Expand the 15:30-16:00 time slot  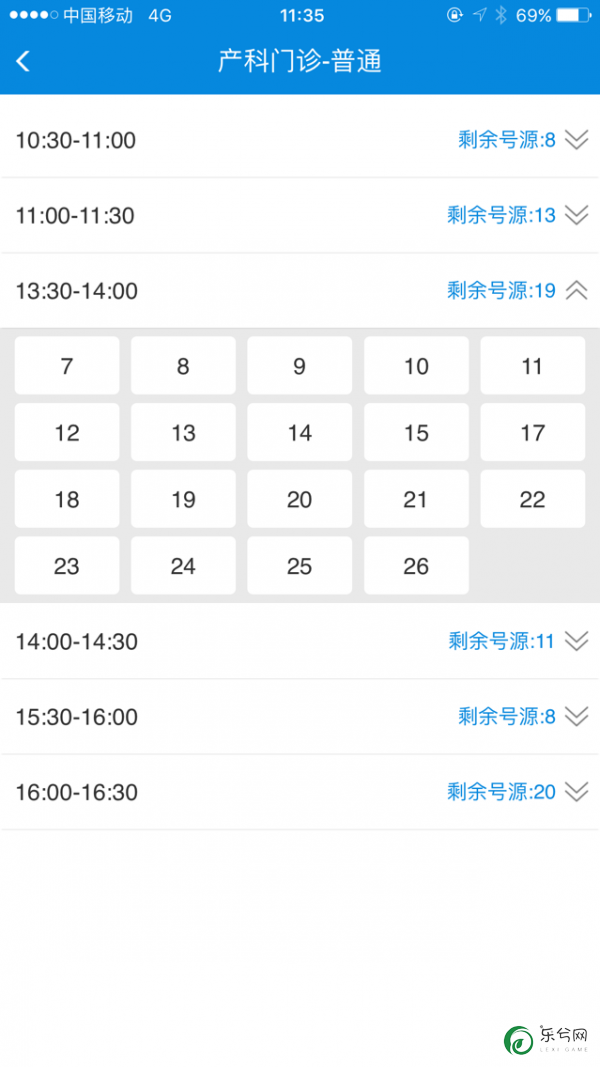[300, 717]
